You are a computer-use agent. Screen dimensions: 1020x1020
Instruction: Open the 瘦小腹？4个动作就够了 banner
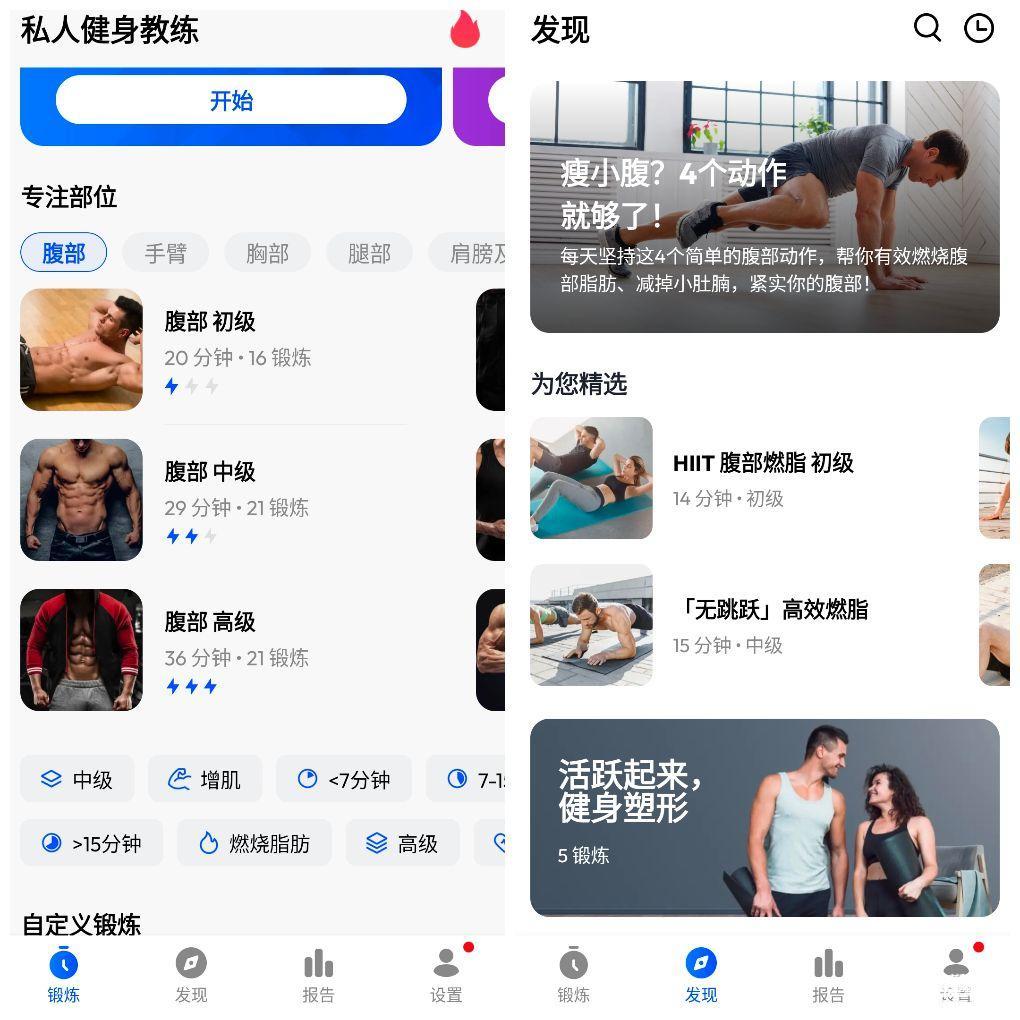pos(764,207)
